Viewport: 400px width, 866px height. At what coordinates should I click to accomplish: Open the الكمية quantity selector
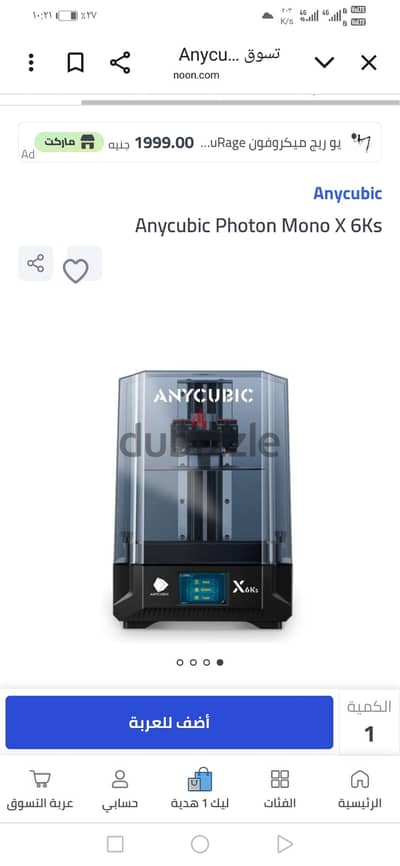tap(369, 722)
